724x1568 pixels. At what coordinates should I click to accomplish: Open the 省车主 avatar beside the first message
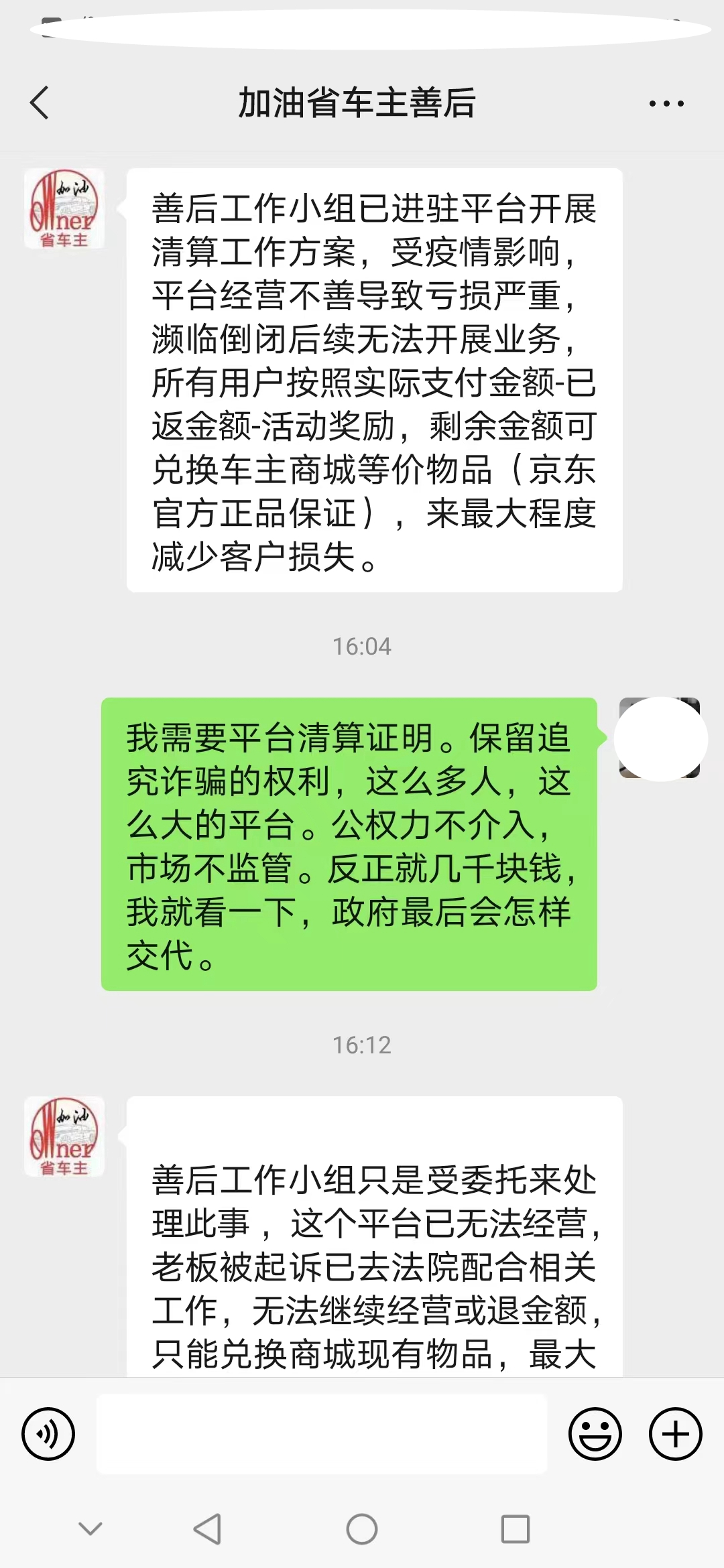[64, 208]
